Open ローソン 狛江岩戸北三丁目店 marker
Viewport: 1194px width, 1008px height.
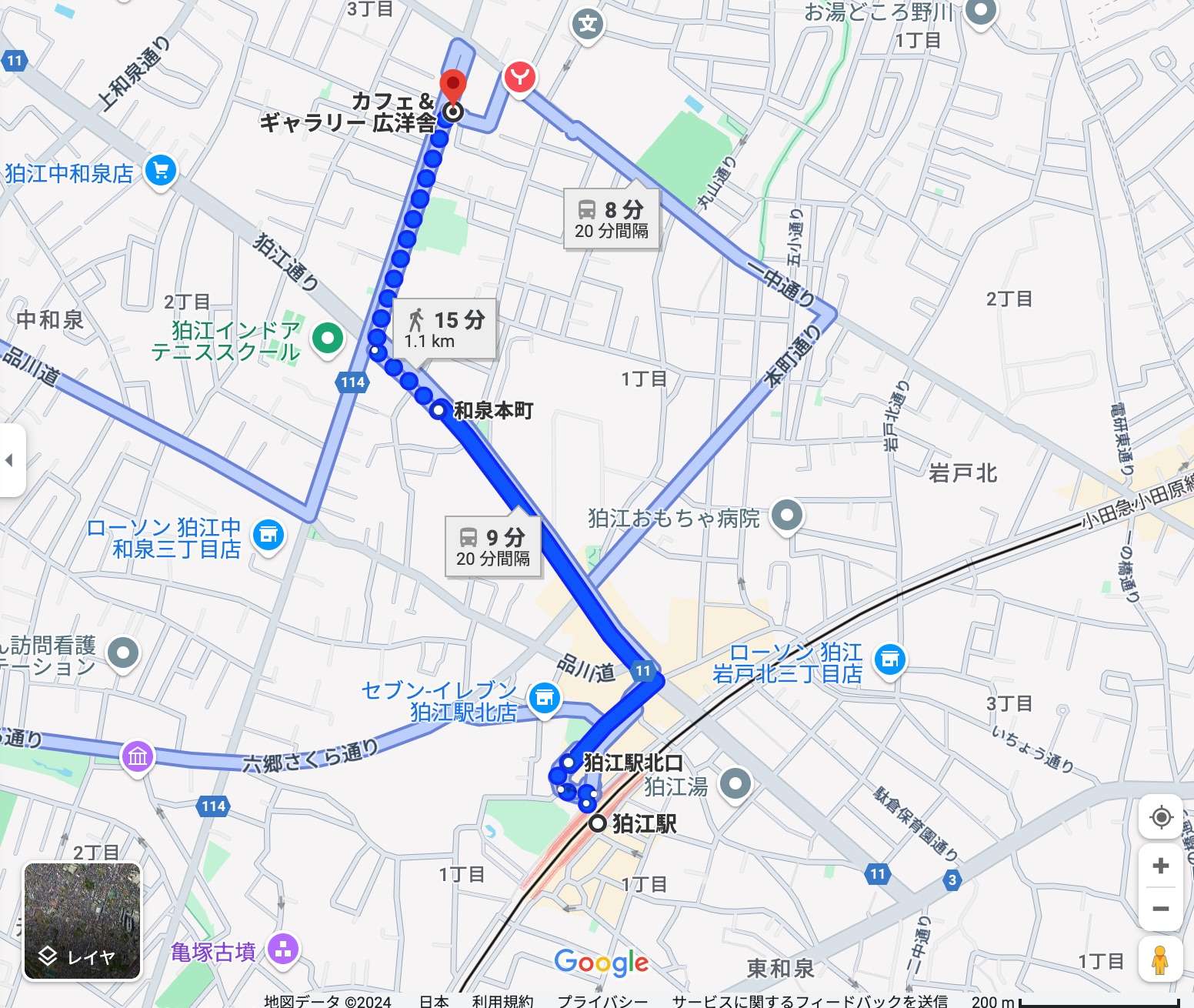(x=890, y=659)
